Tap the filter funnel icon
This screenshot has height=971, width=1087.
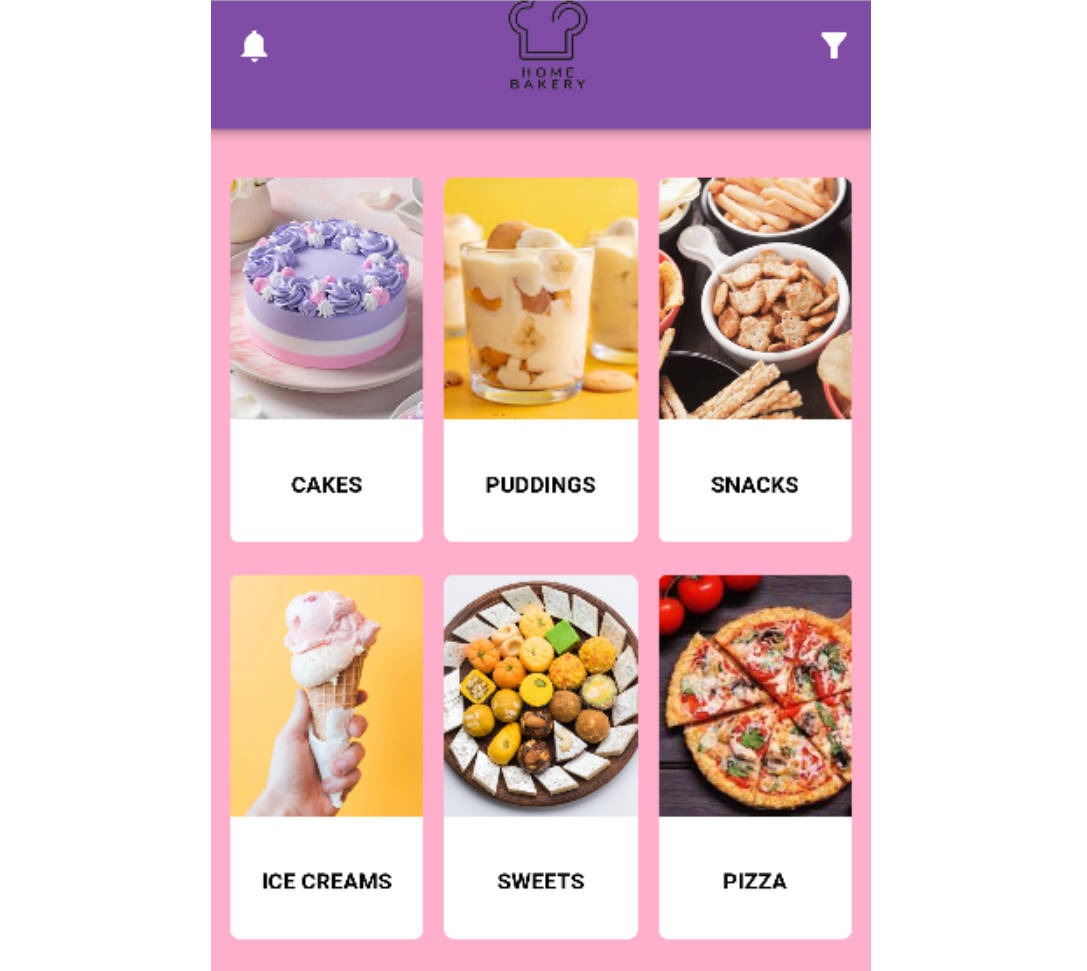click(833, 45)
